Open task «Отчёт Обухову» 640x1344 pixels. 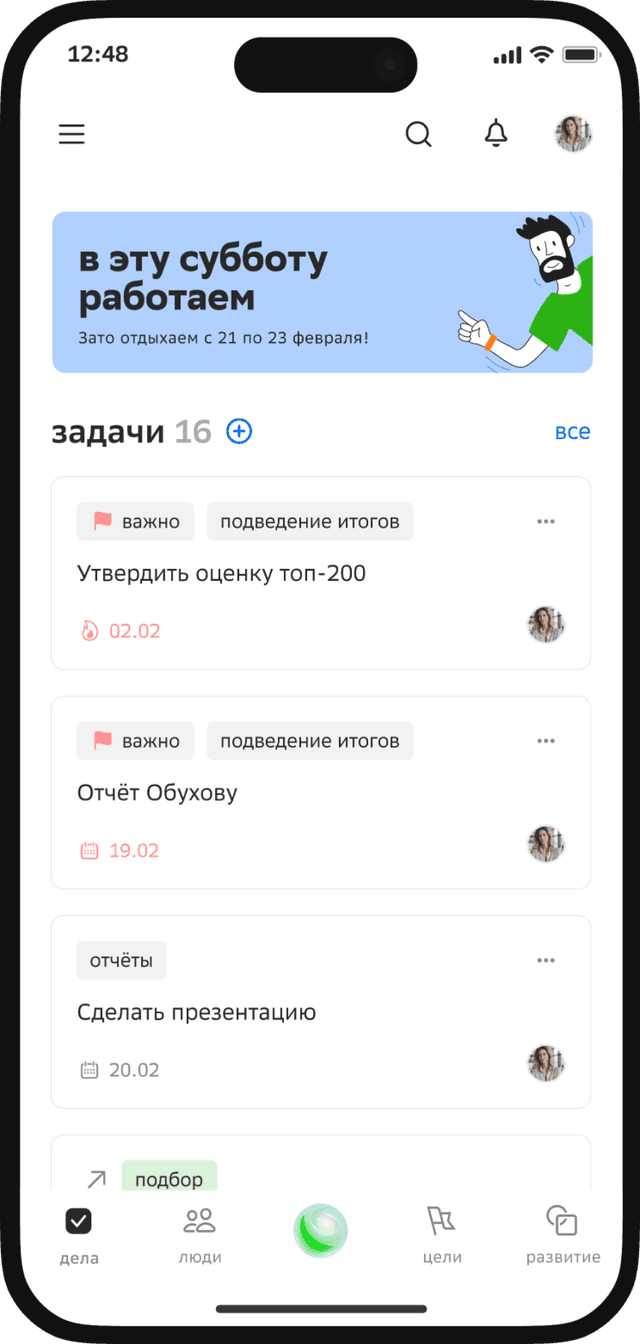(158, 794)
